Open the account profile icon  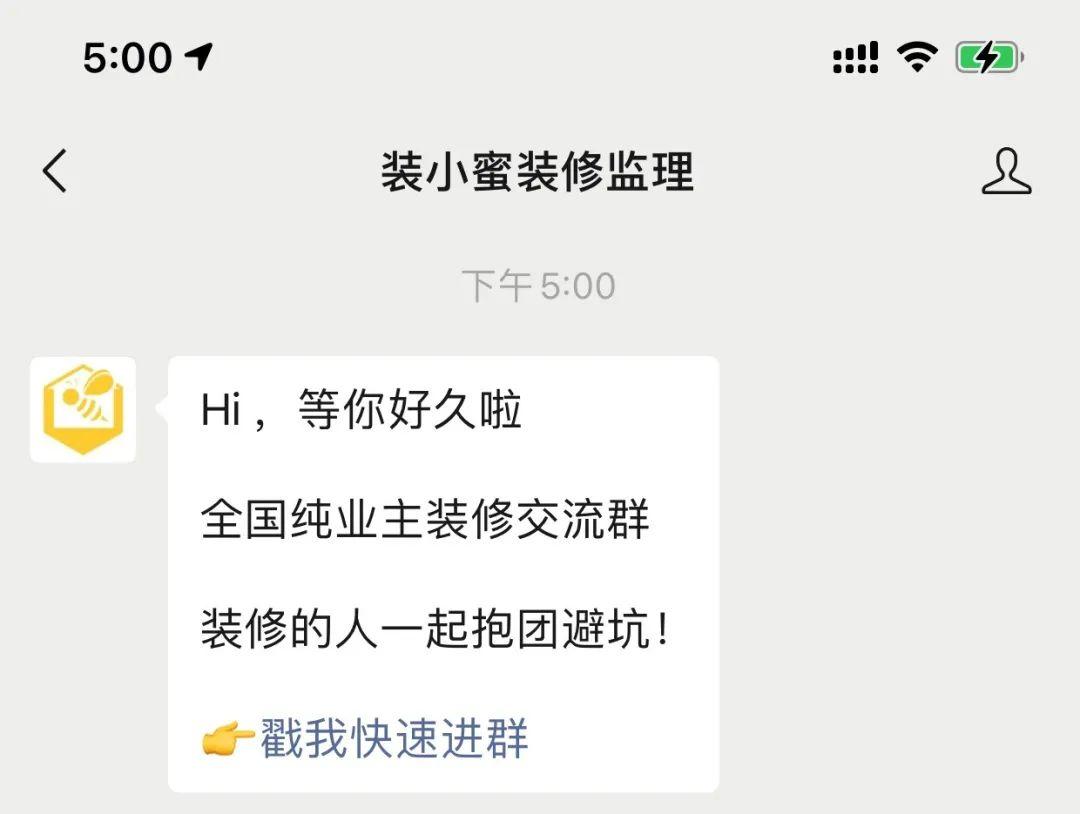(x=1005, y=171)
